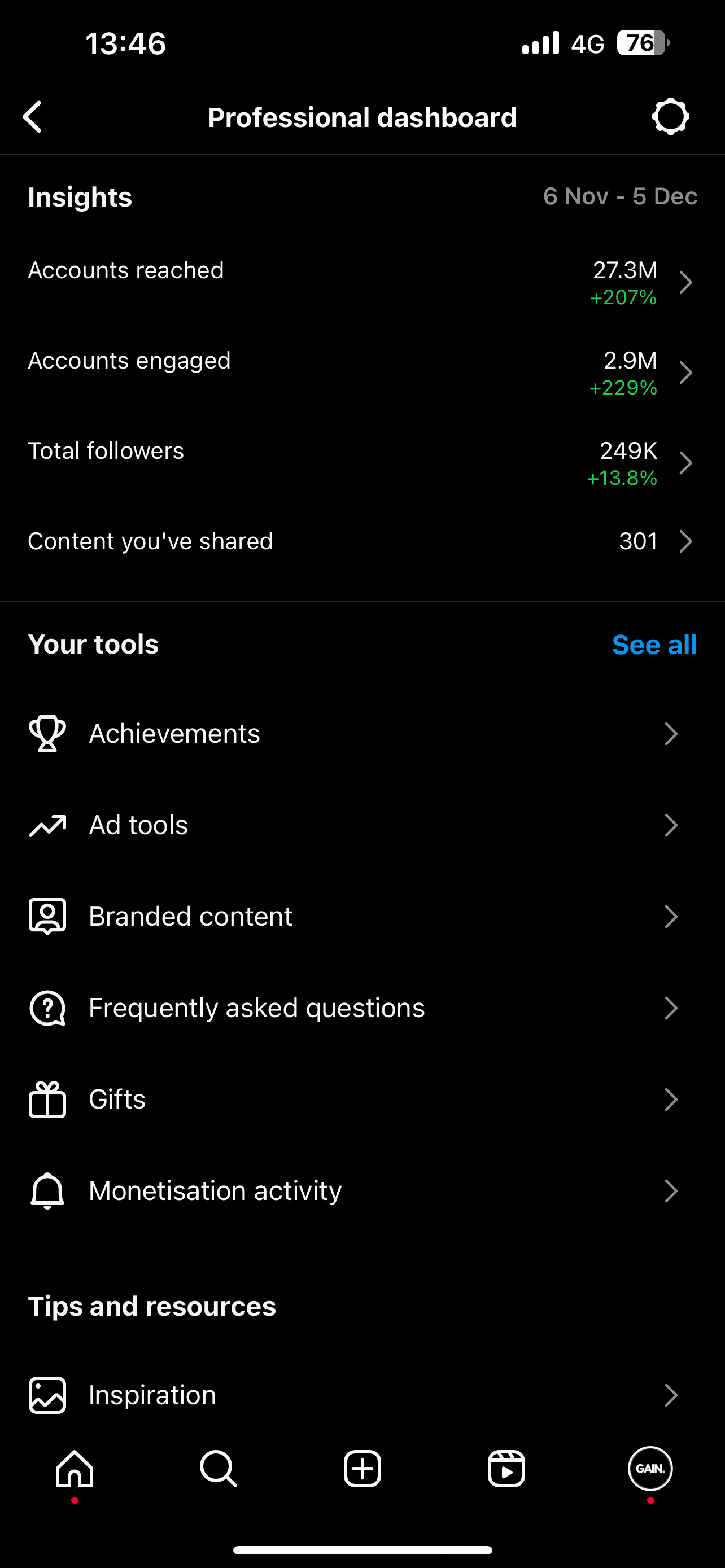Image resolution: width=725 pixels, height=1568 pixels.
Task: Switch to the Search tab
Action: [x=218, y=1469]
